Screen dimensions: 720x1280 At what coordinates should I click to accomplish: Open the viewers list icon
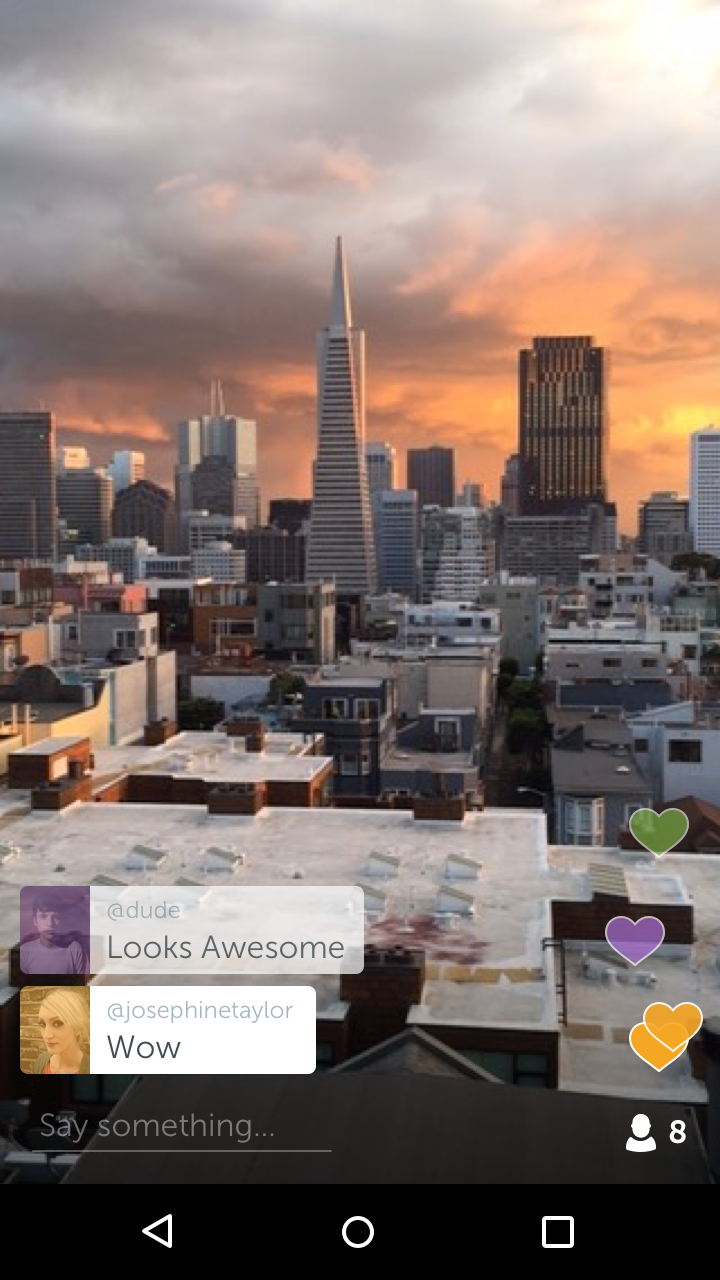tap(641, 1133)
